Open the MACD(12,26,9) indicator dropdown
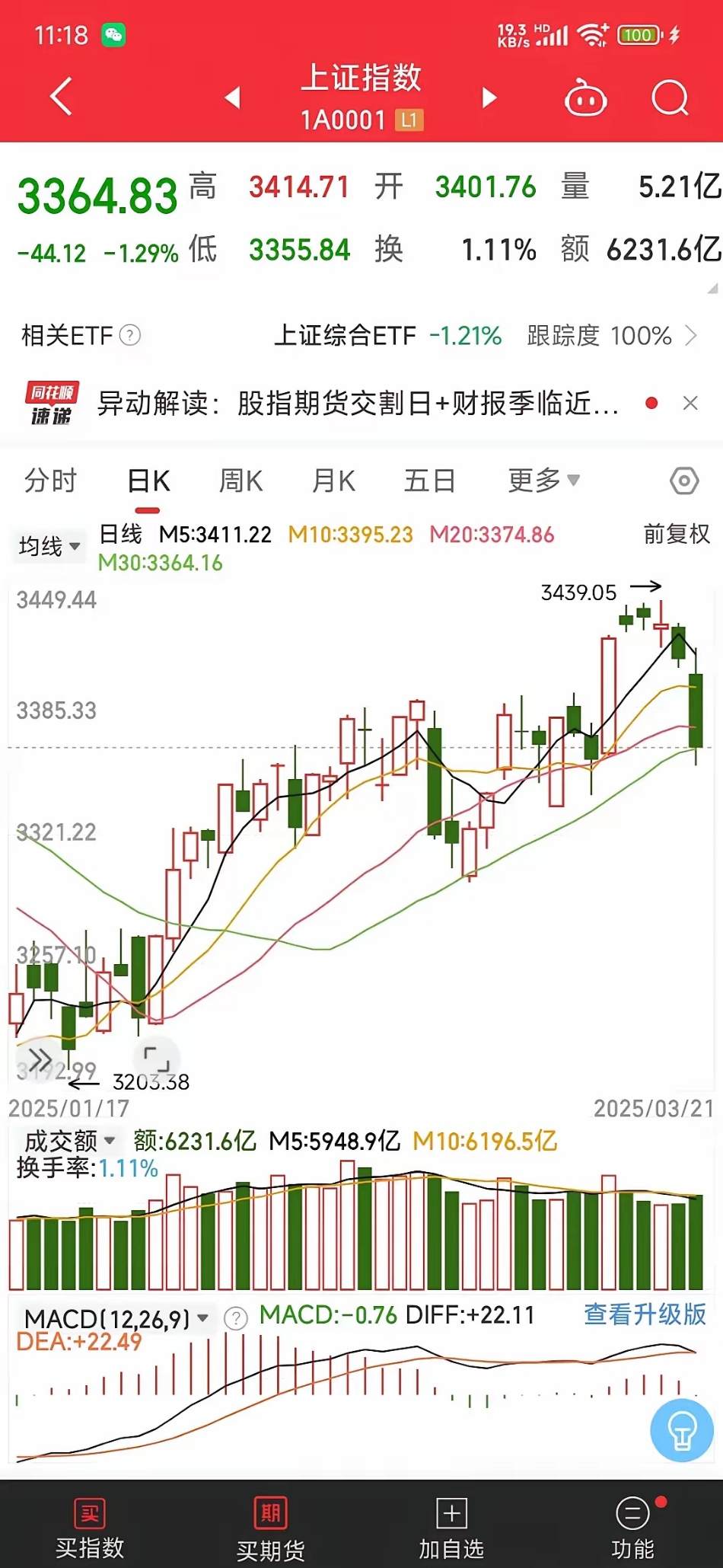The width and height of the screenshot is (723, 1568). coord(114,1315)
